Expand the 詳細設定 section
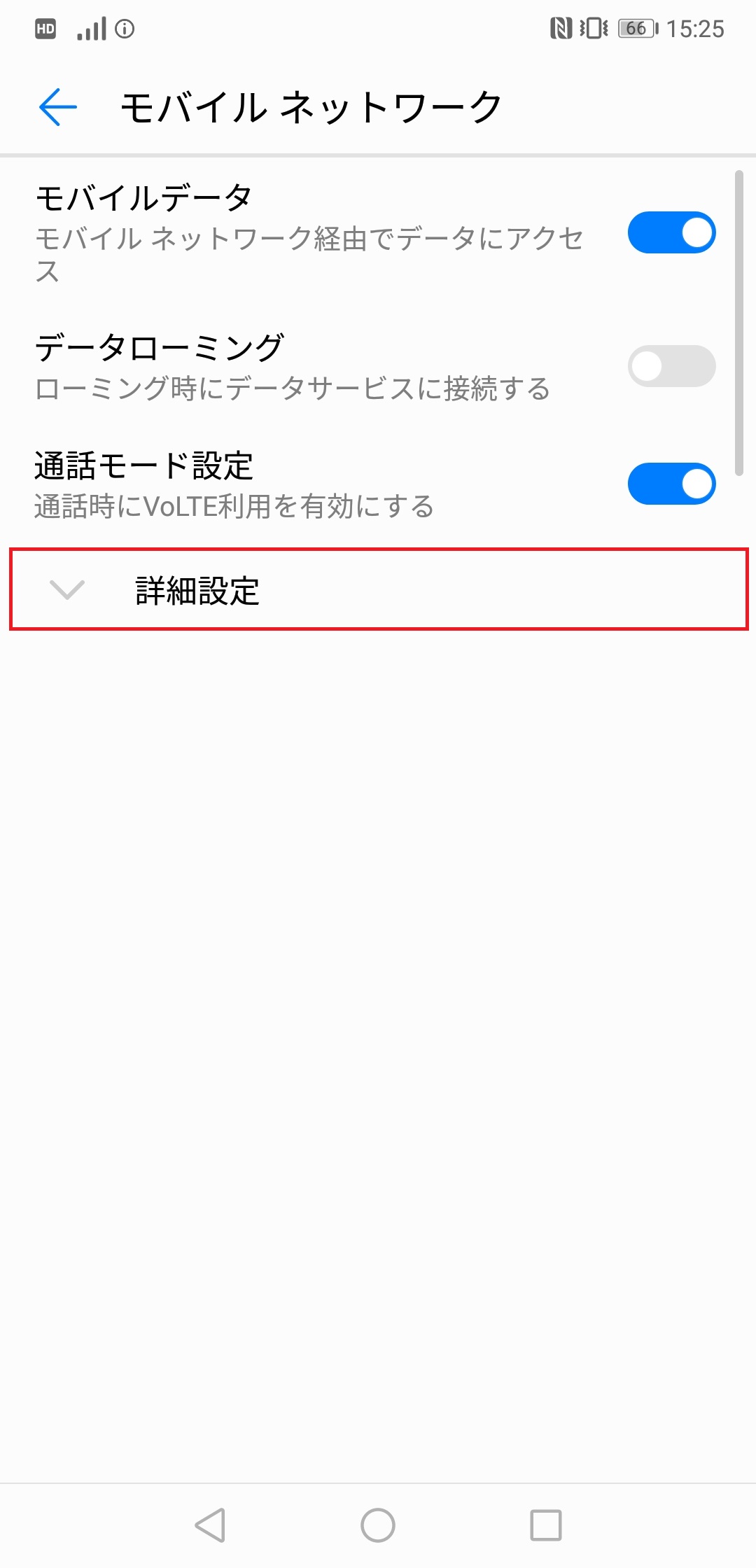 378,589
